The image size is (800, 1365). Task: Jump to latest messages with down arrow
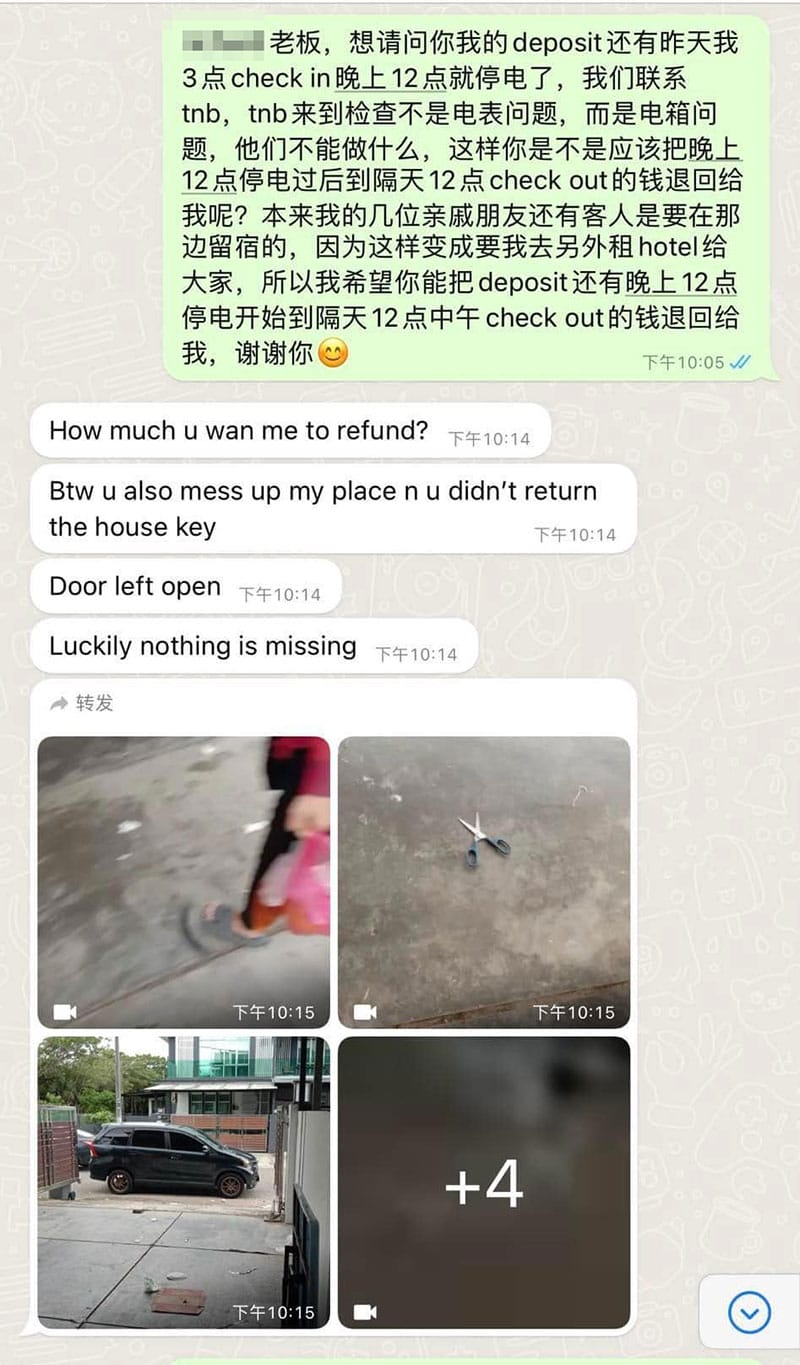(749, 1312)
